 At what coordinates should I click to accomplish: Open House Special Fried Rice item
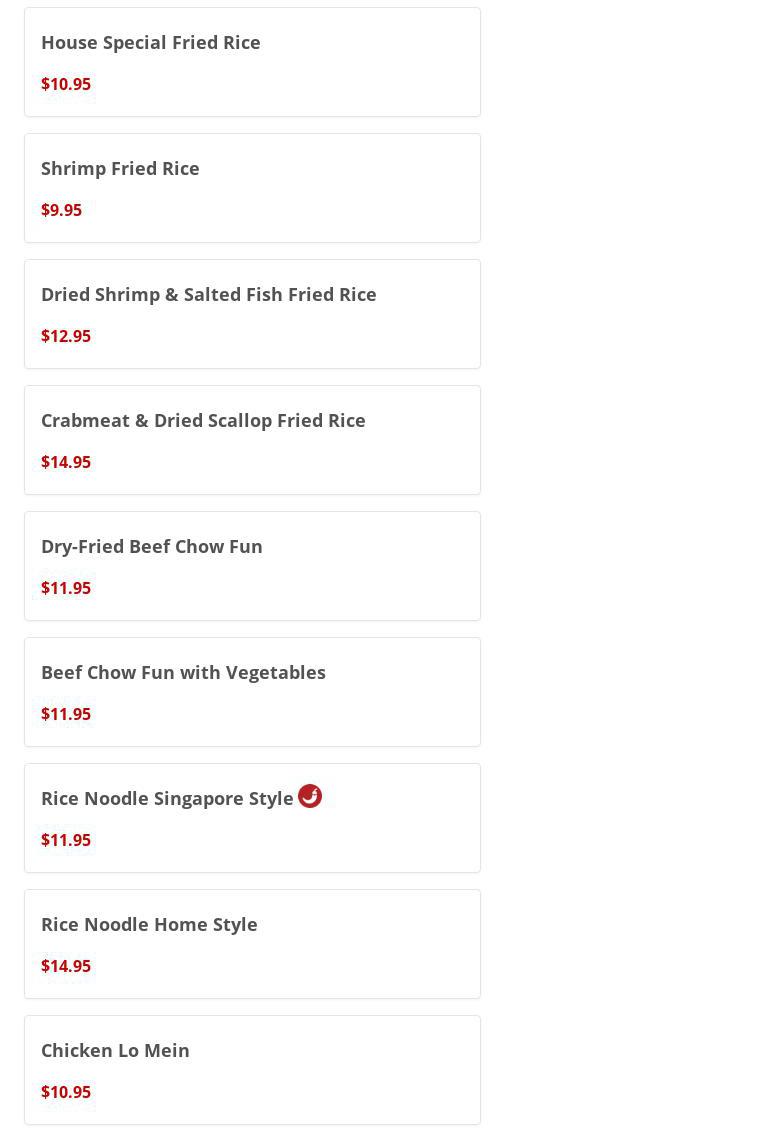click(x=252, y=62)
